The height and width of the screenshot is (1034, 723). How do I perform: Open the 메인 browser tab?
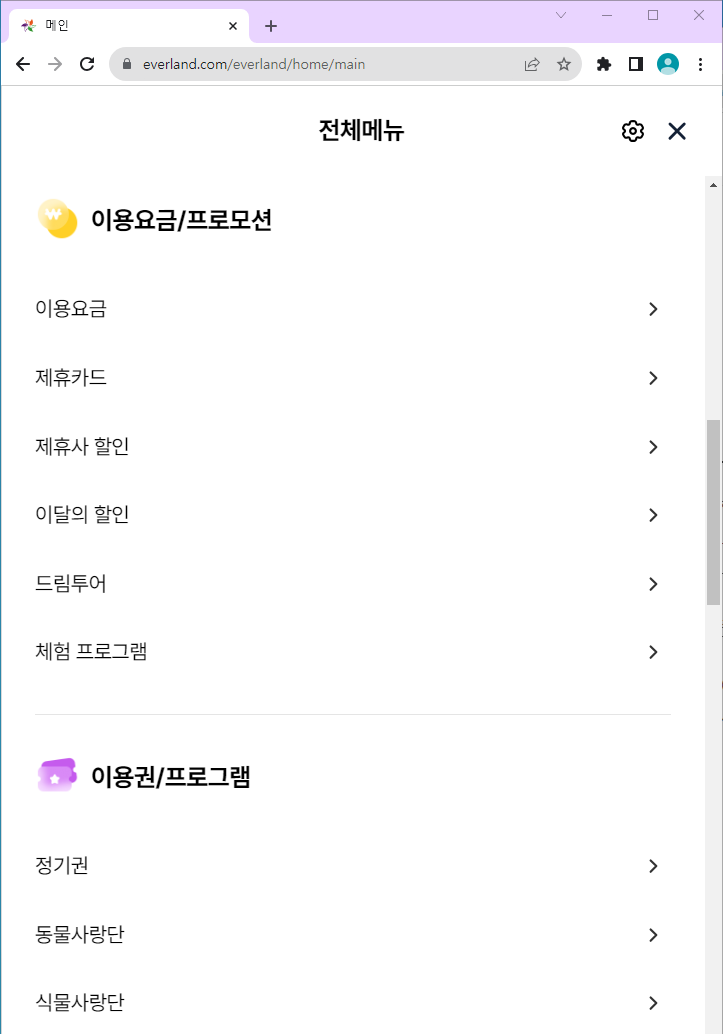120,25
